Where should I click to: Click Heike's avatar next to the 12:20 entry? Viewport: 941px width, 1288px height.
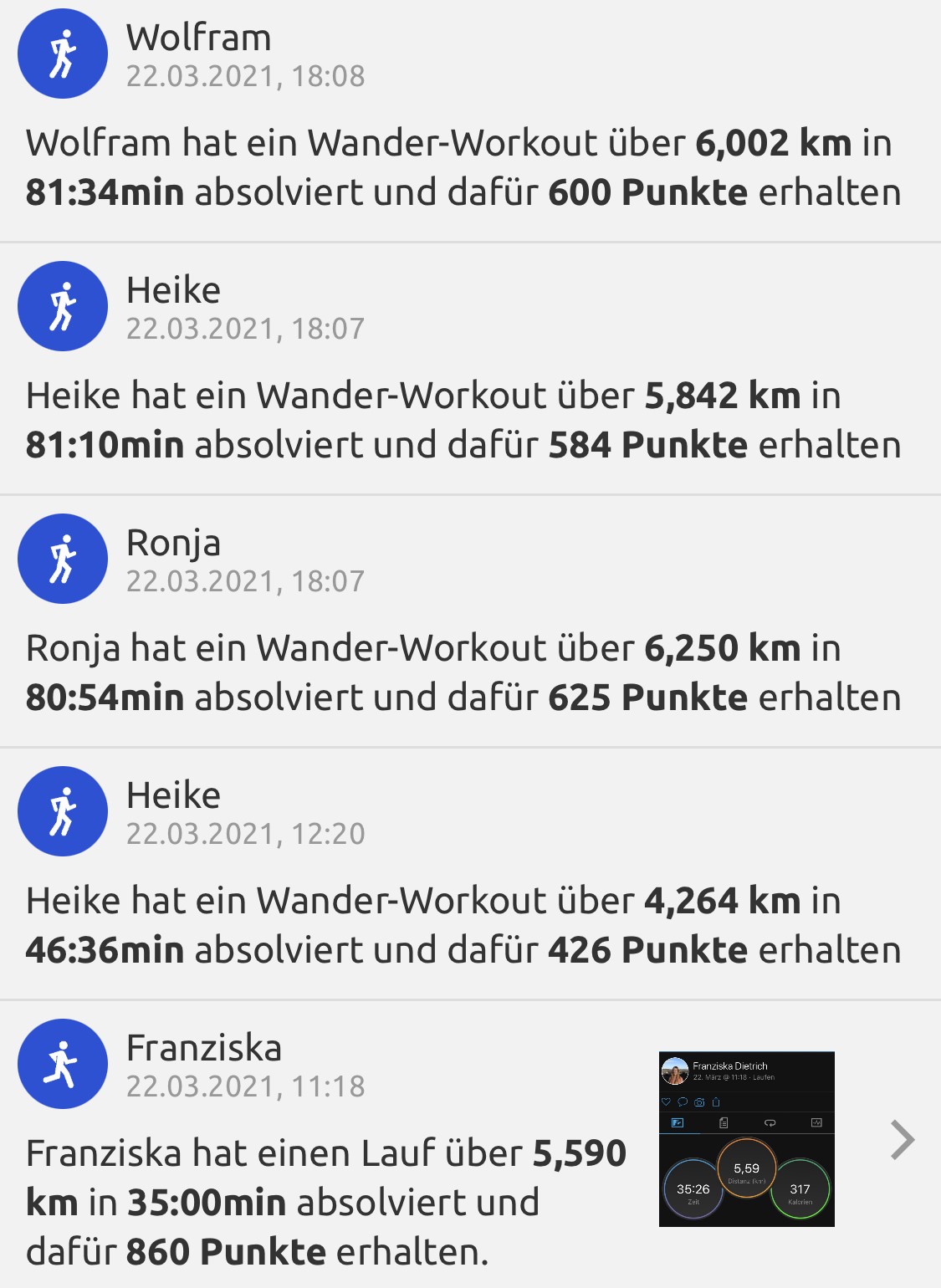coord(63,811)
